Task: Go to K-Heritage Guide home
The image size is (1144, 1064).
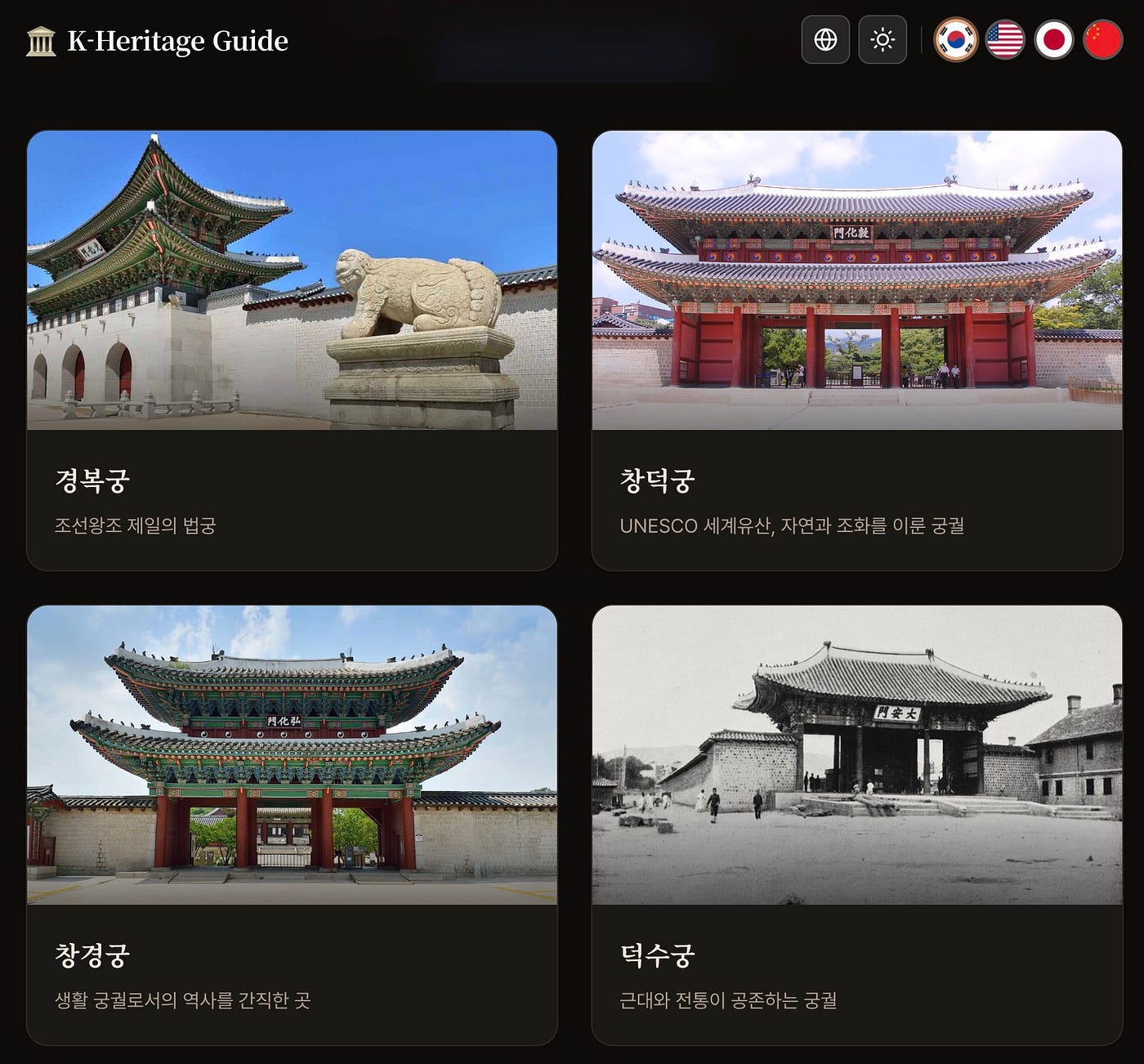Action: [x=157, y=41]
